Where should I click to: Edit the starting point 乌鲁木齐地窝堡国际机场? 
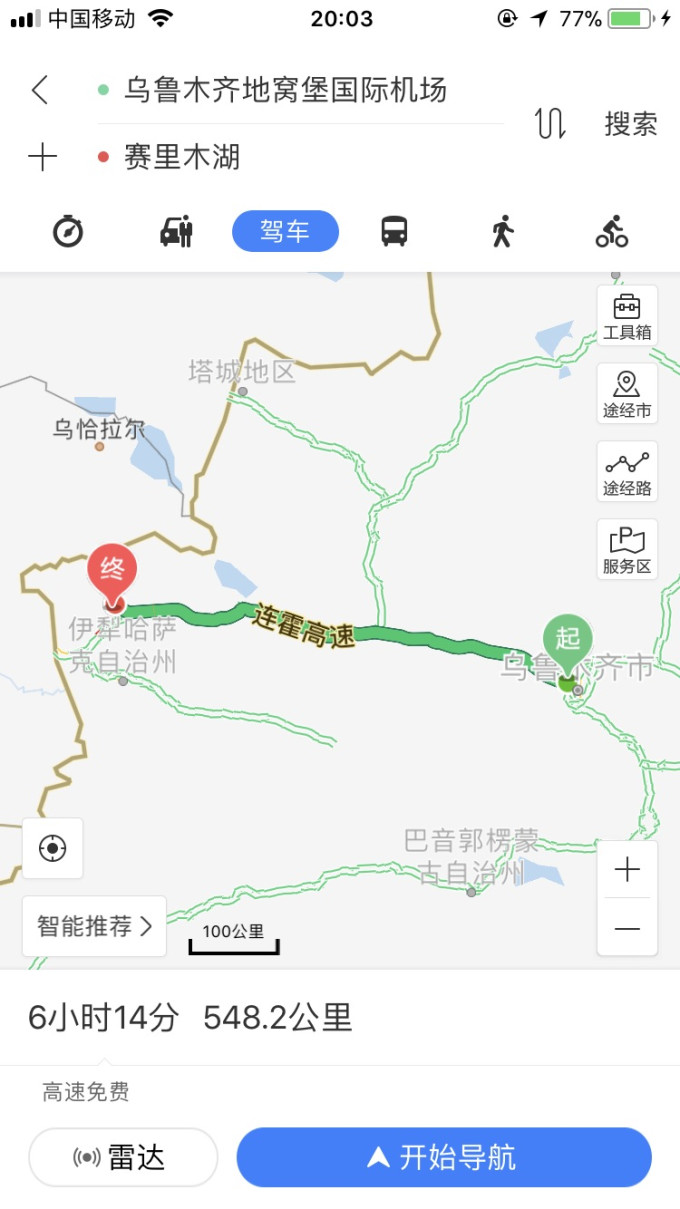[x=285, y=91]
